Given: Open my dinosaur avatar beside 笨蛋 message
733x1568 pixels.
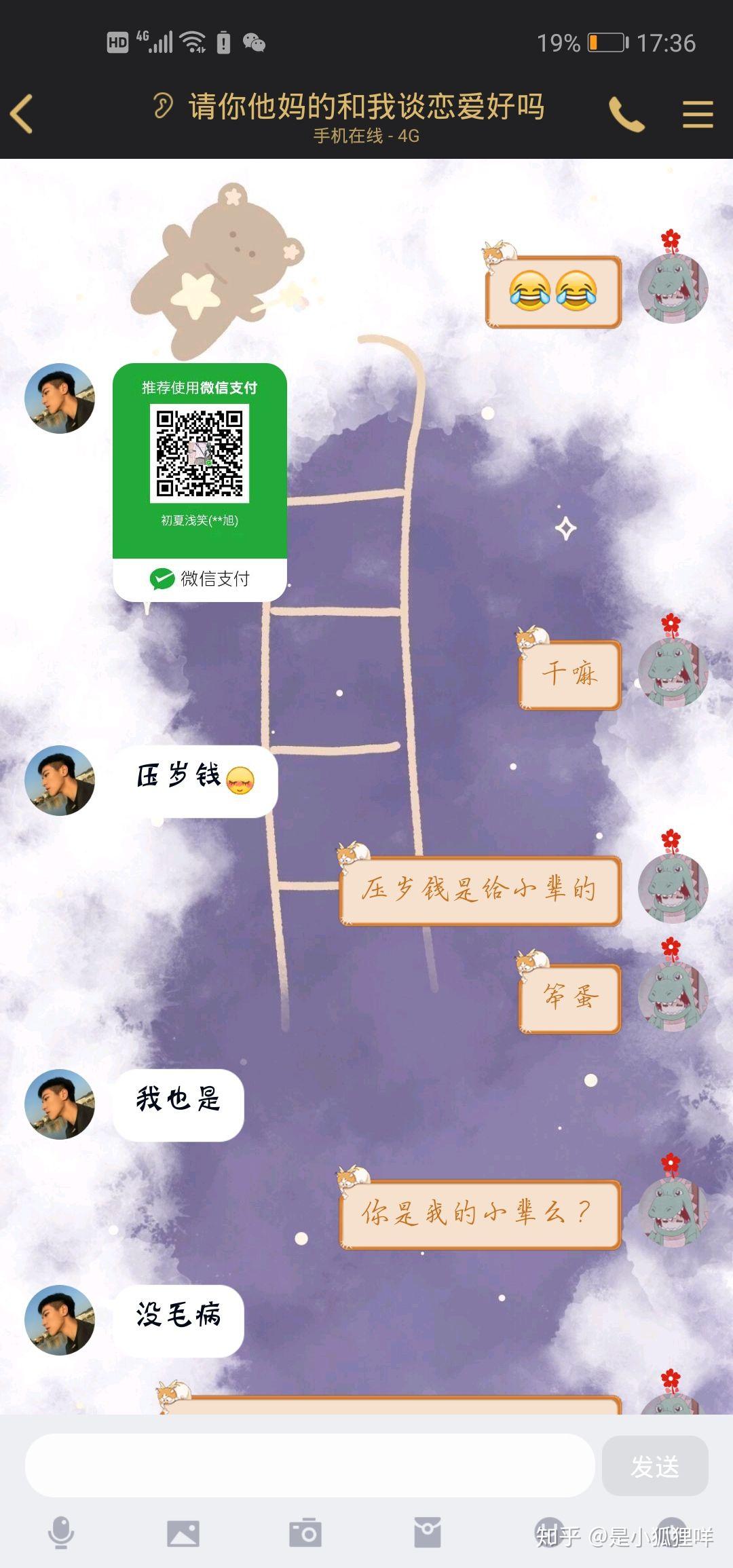Looking at the screenshot, I should (673, 996).
